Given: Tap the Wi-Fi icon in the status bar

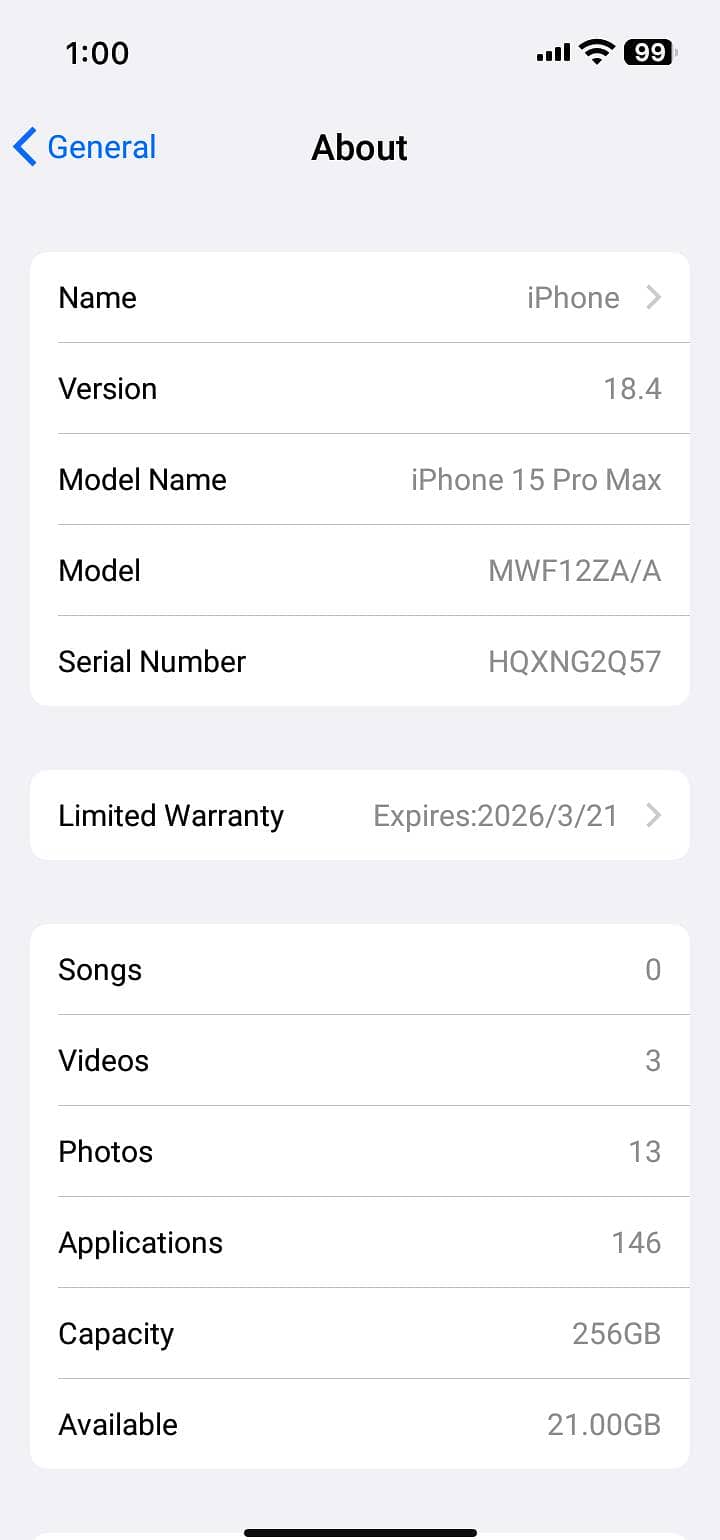Looking at the screenshot, I should (x=595, y=52).
